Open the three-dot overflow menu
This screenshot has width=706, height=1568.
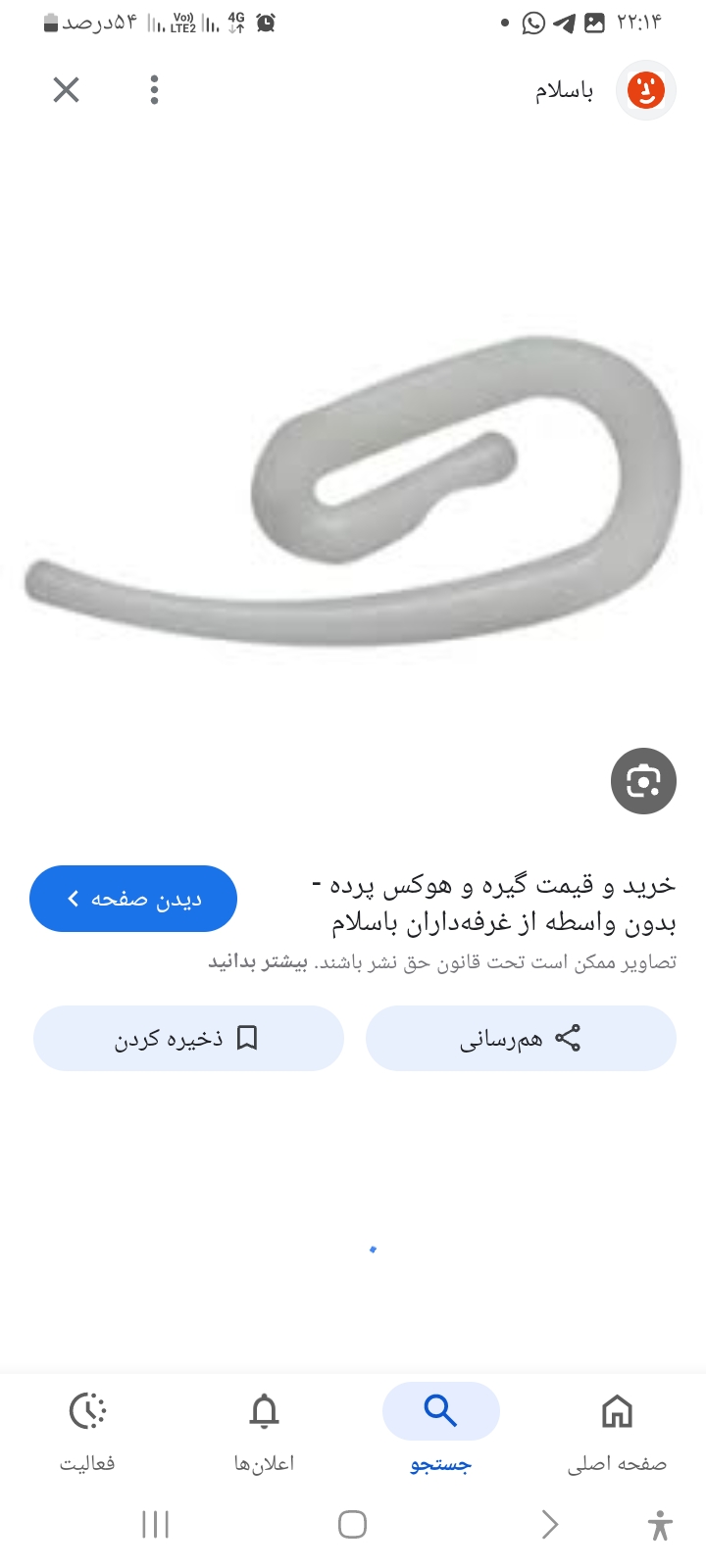[154, 90]
